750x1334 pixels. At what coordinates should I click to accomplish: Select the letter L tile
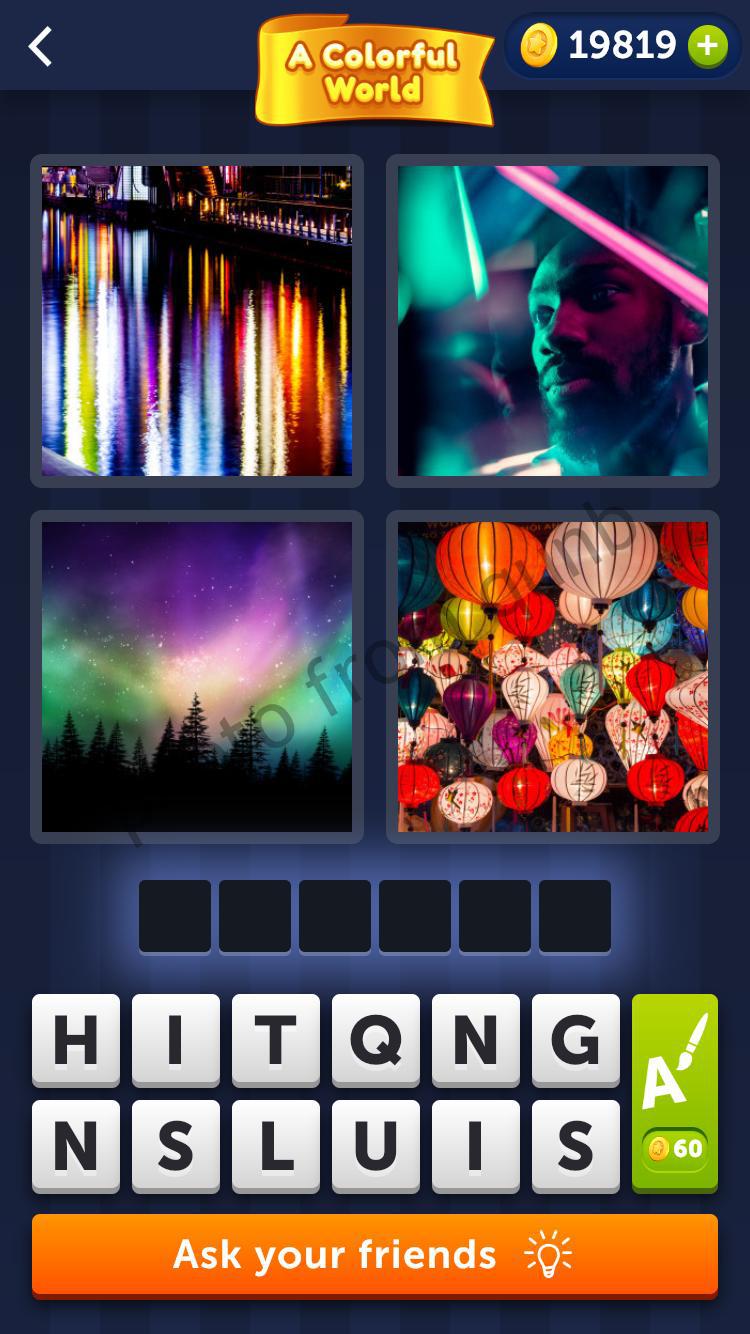click(x=276, y=1146)
